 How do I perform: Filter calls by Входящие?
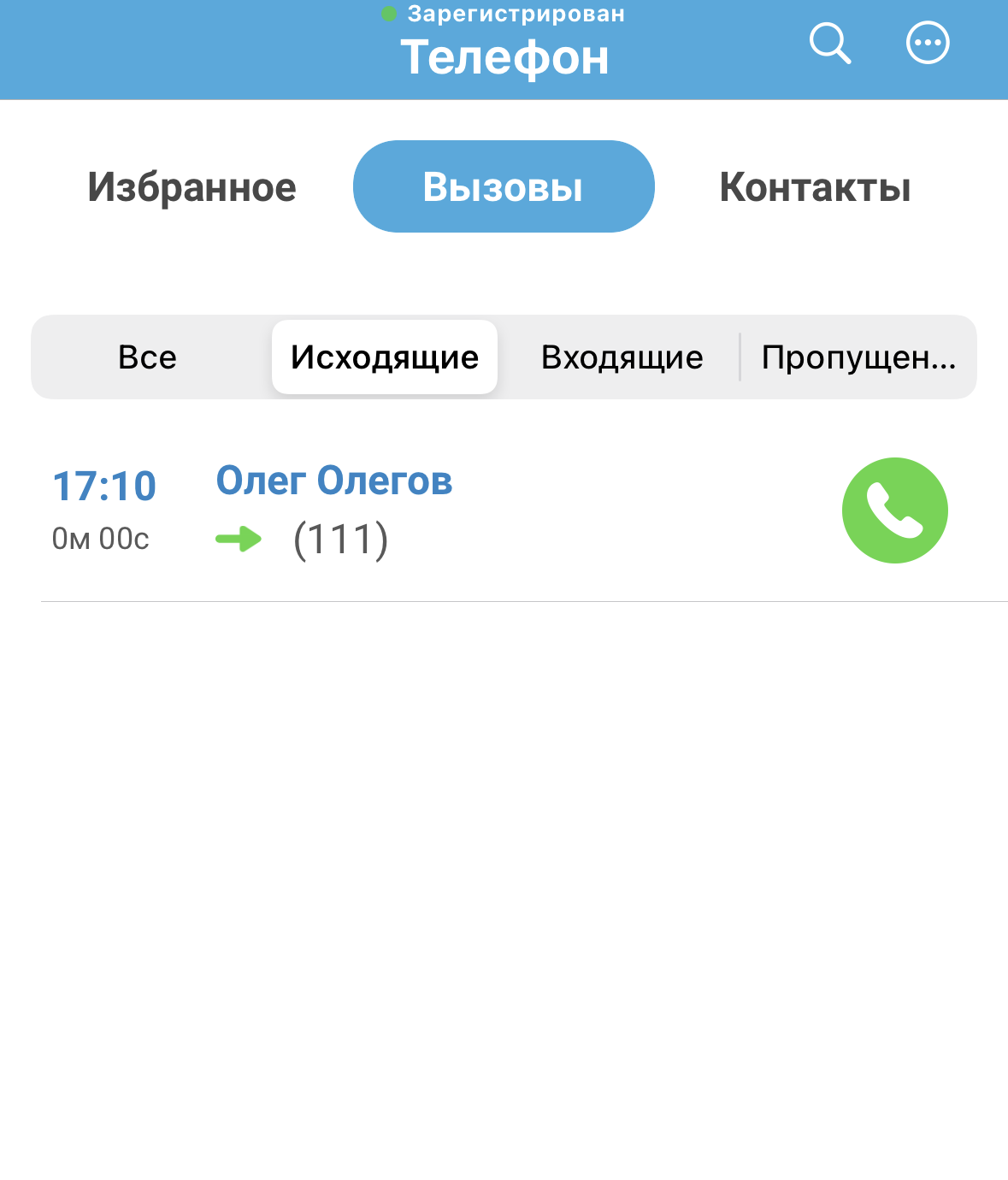click(622, 357)
